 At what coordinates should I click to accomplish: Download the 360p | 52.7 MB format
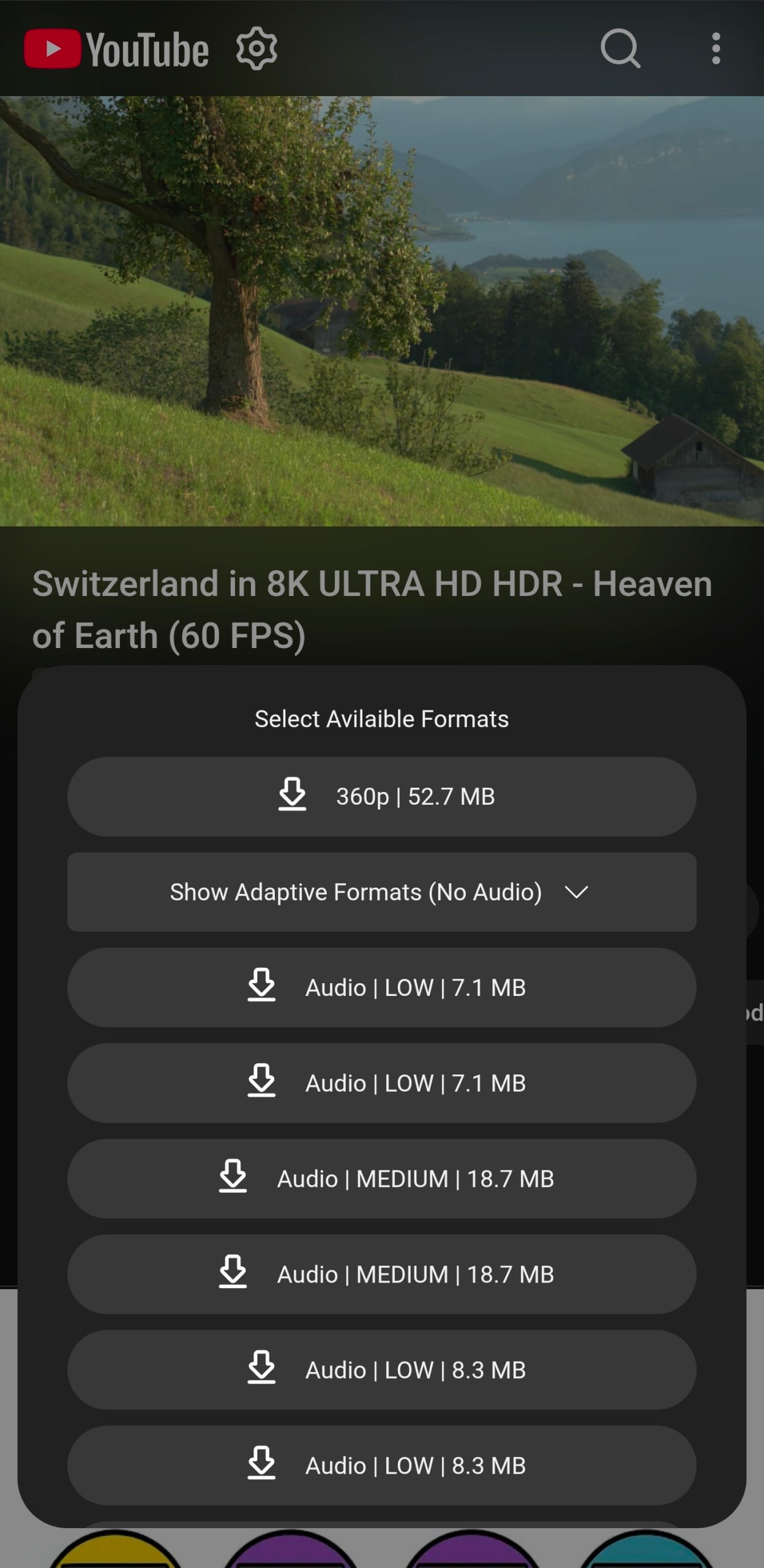point(381,796)
